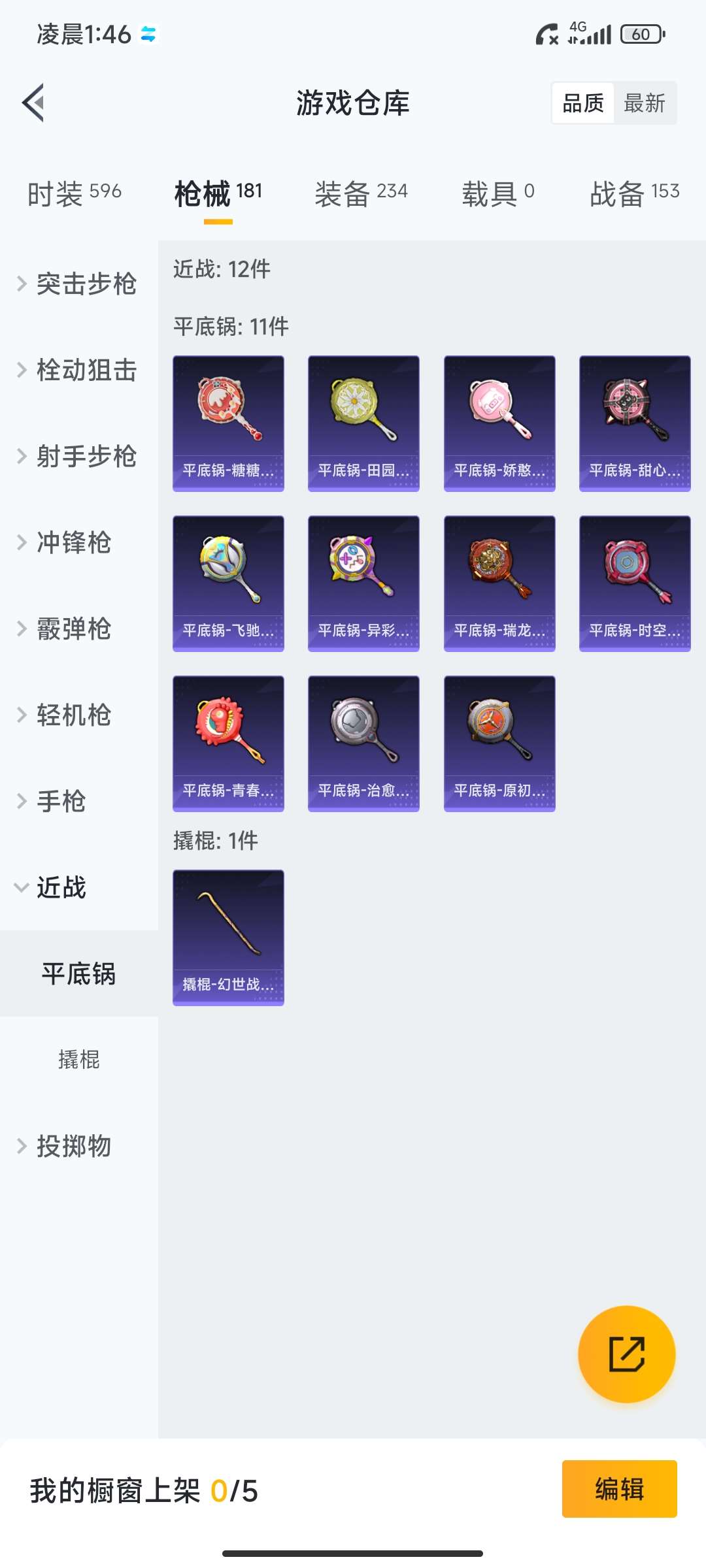Tap the 编辑 button

[x=619, y=1489]
